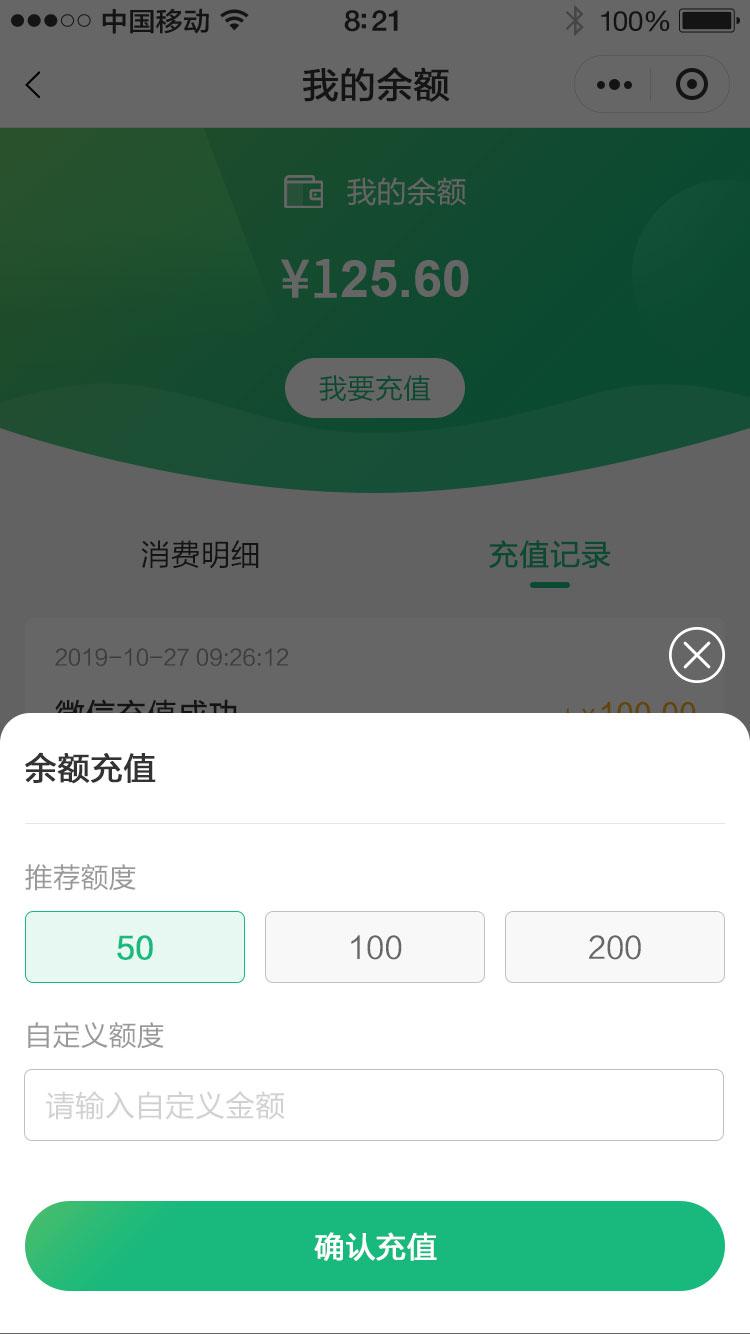Switch to the 充值记录 tab
Screen dimensions: 750x1334
(549, 555)
